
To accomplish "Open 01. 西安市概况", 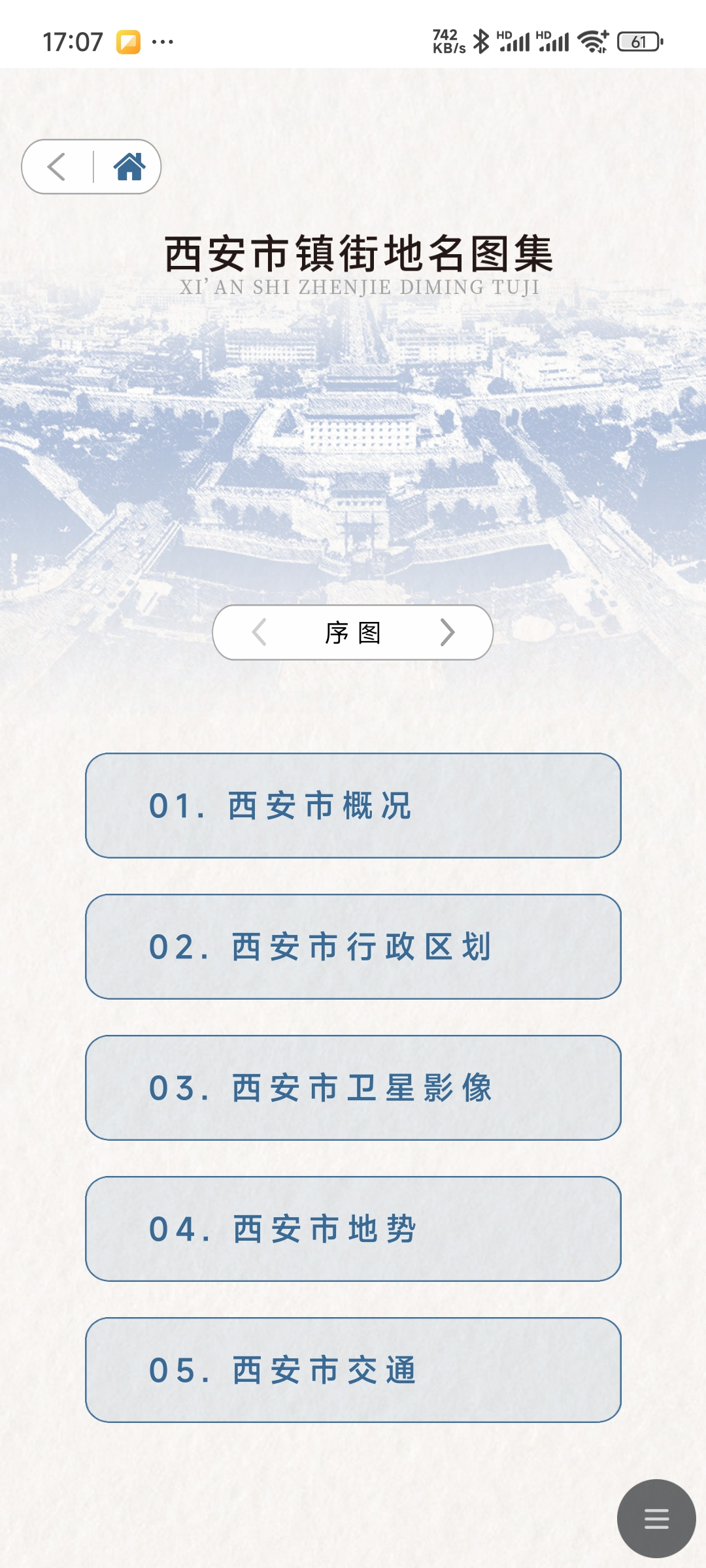I will pyautogui.click(x=353, y=806).
